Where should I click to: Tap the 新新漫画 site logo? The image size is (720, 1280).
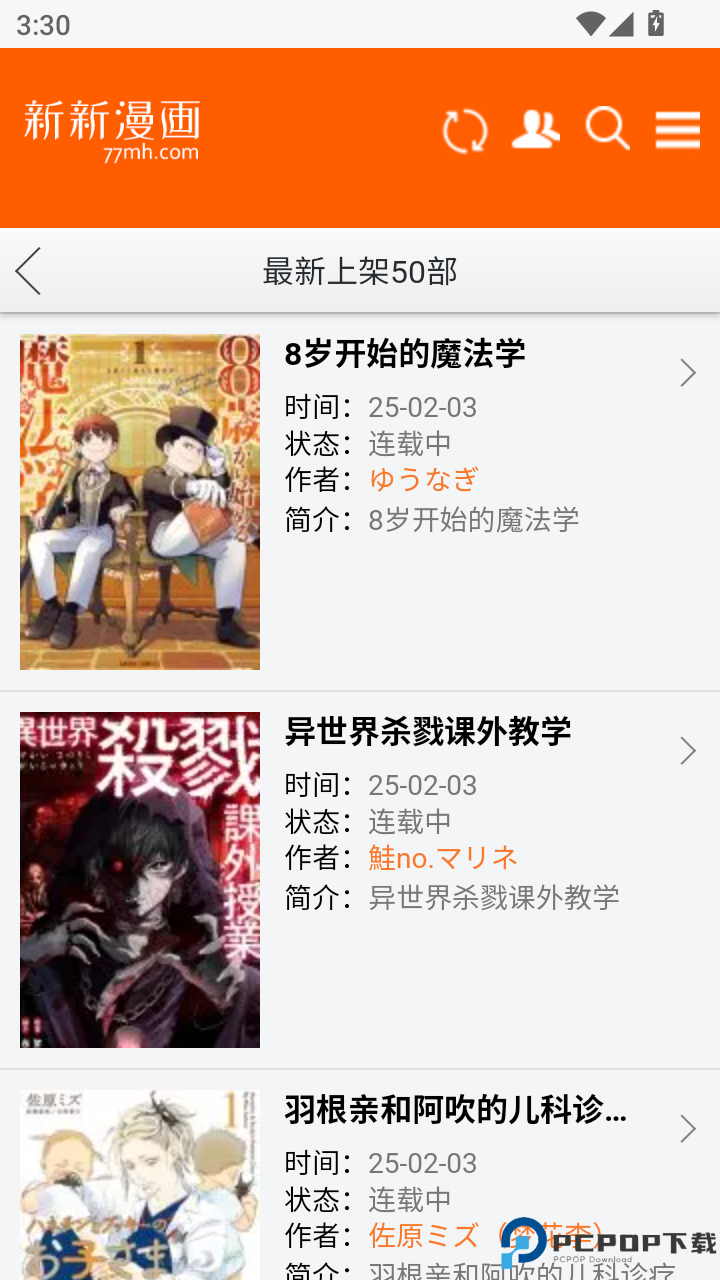point(110,118)
